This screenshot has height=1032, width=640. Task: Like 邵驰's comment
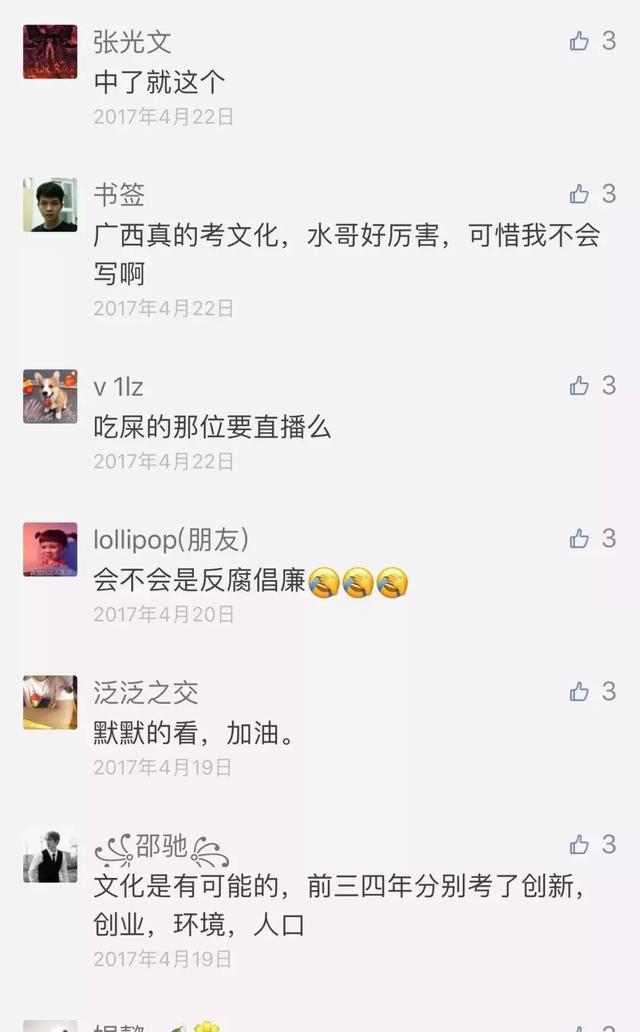[x=579, y=845]
